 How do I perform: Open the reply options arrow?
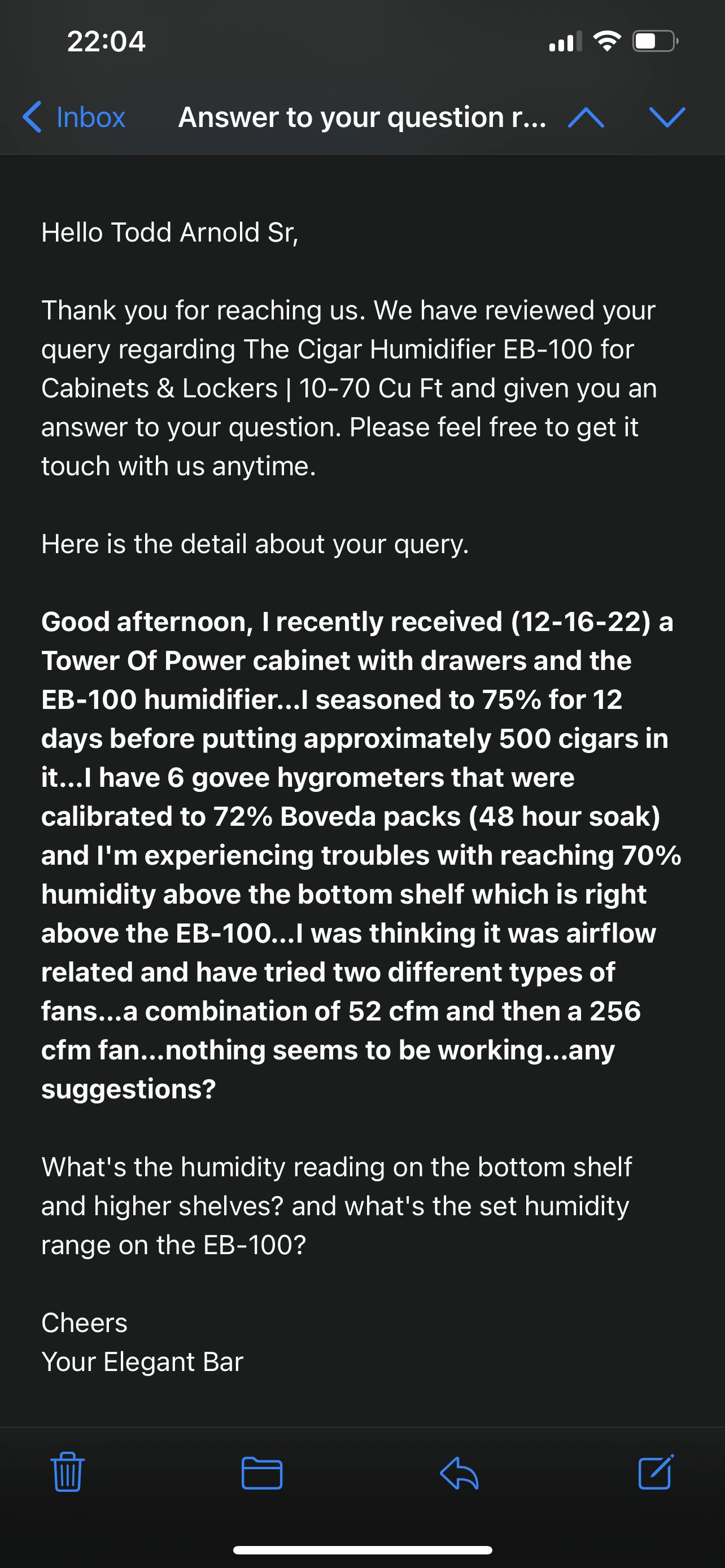pos(460,1473)
